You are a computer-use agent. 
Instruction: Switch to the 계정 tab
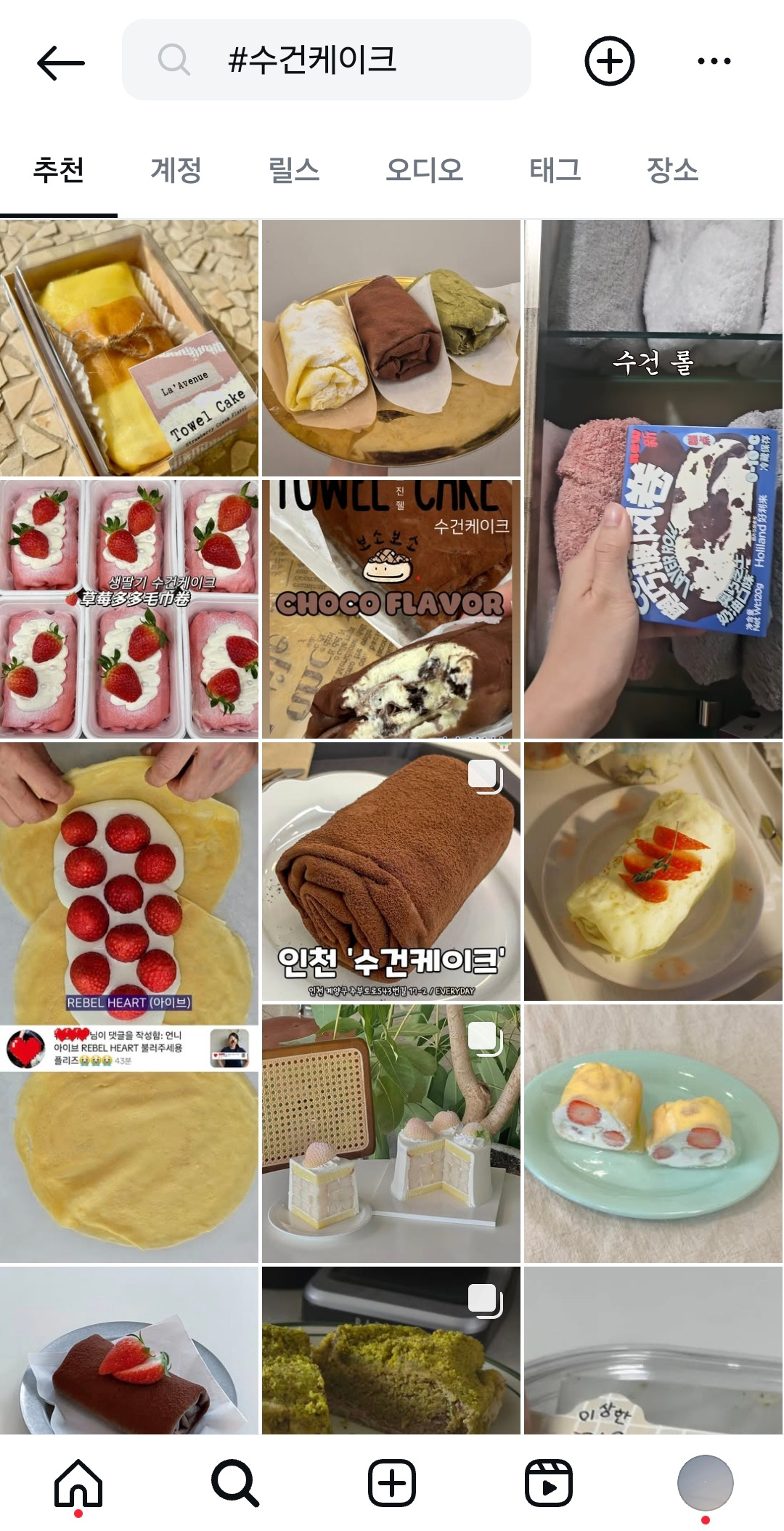(x=176, y=171)
